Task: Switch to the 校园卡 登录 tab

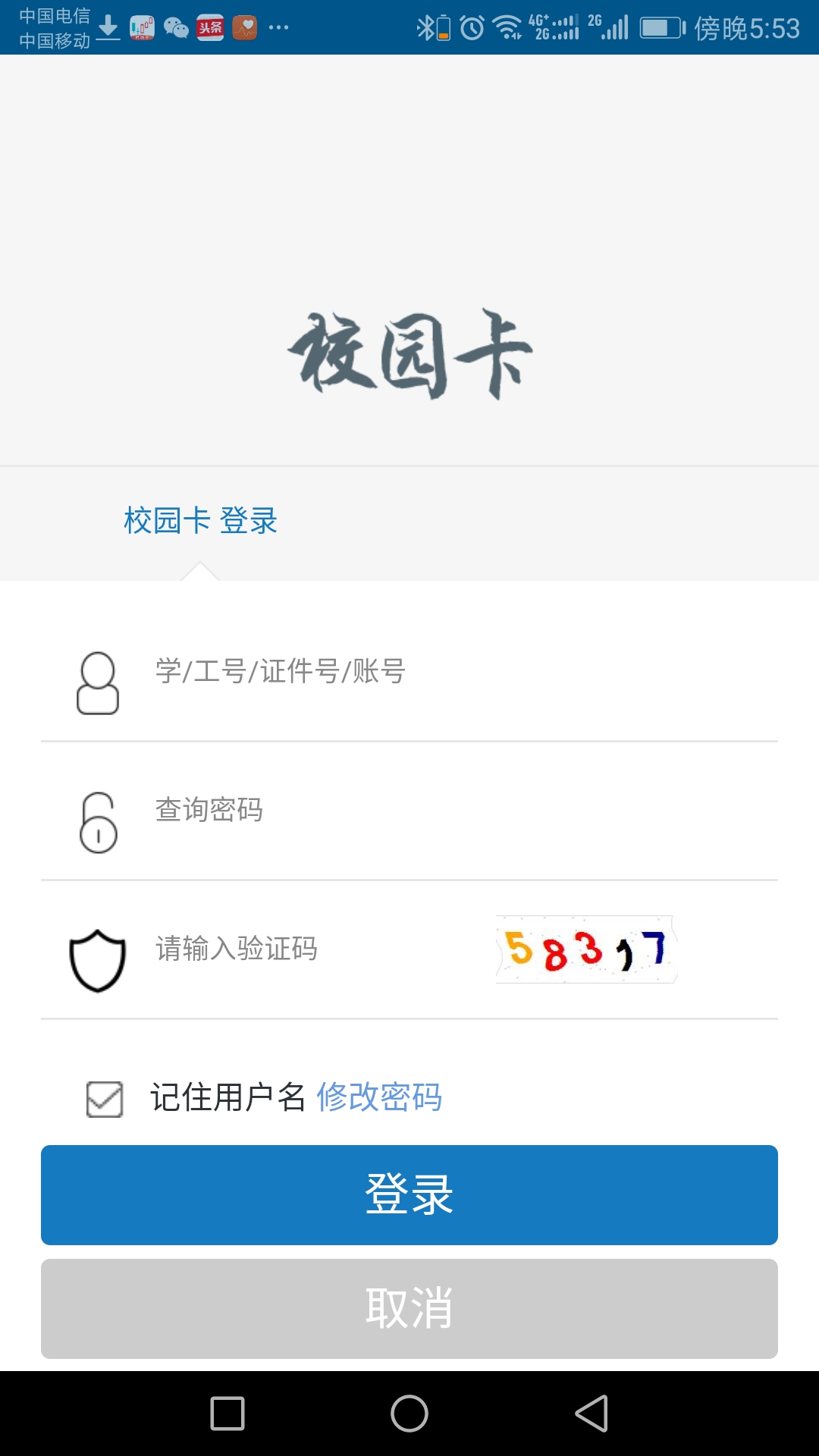Action: (200, 521)
